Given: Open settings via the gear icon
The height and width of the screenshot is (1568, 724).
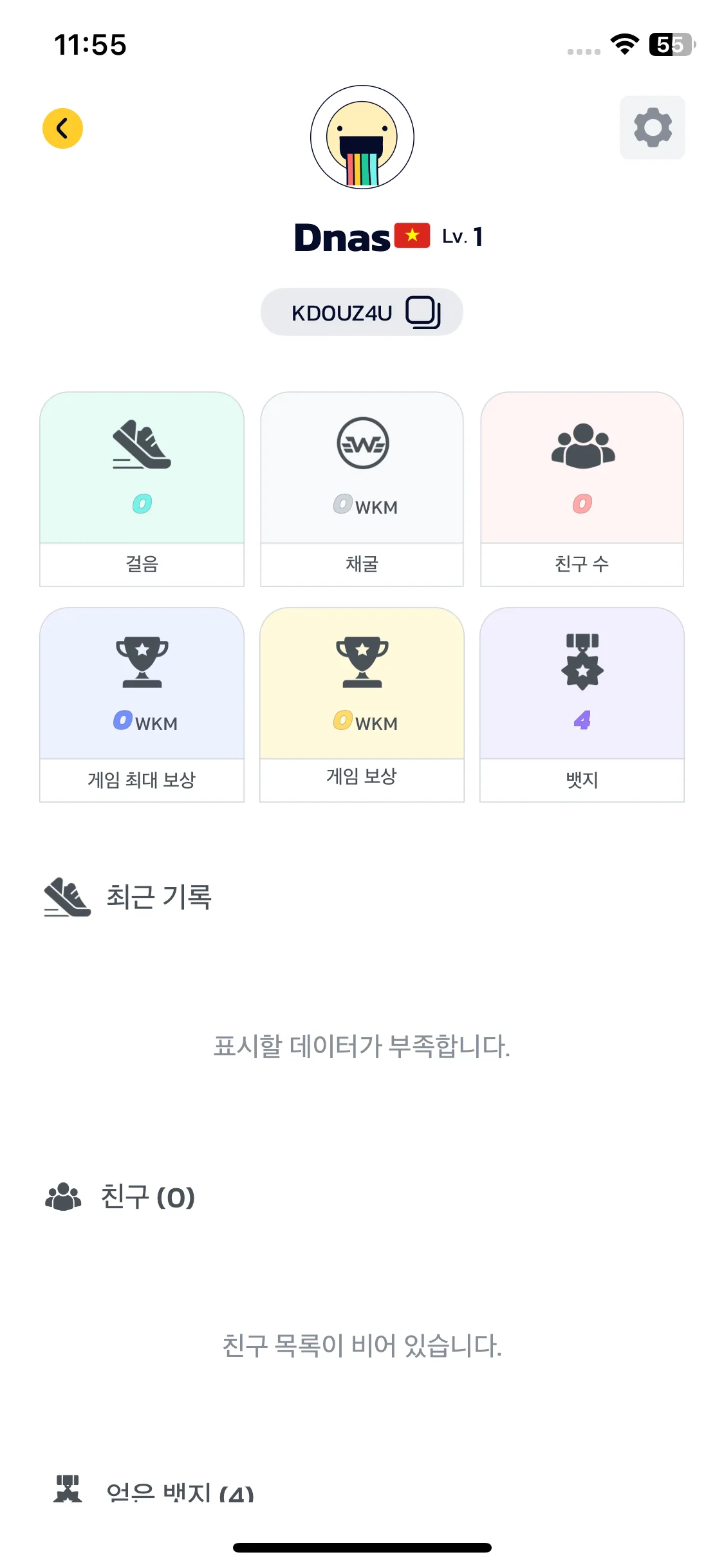Looking at the screenshot, I should [652, 127].
